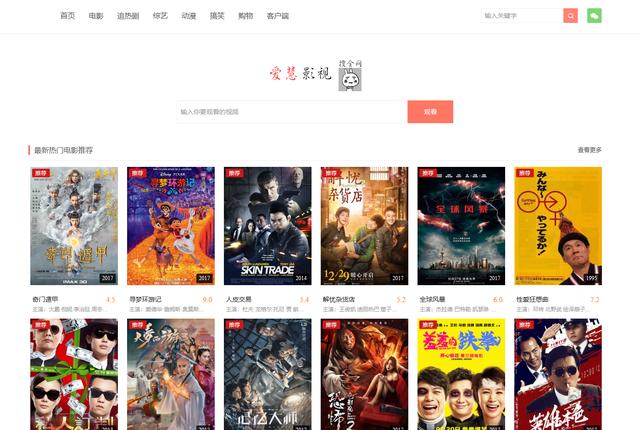View the 全球风暴 movie poster
This screenshot has width=640, height=430.
(461, 226)
